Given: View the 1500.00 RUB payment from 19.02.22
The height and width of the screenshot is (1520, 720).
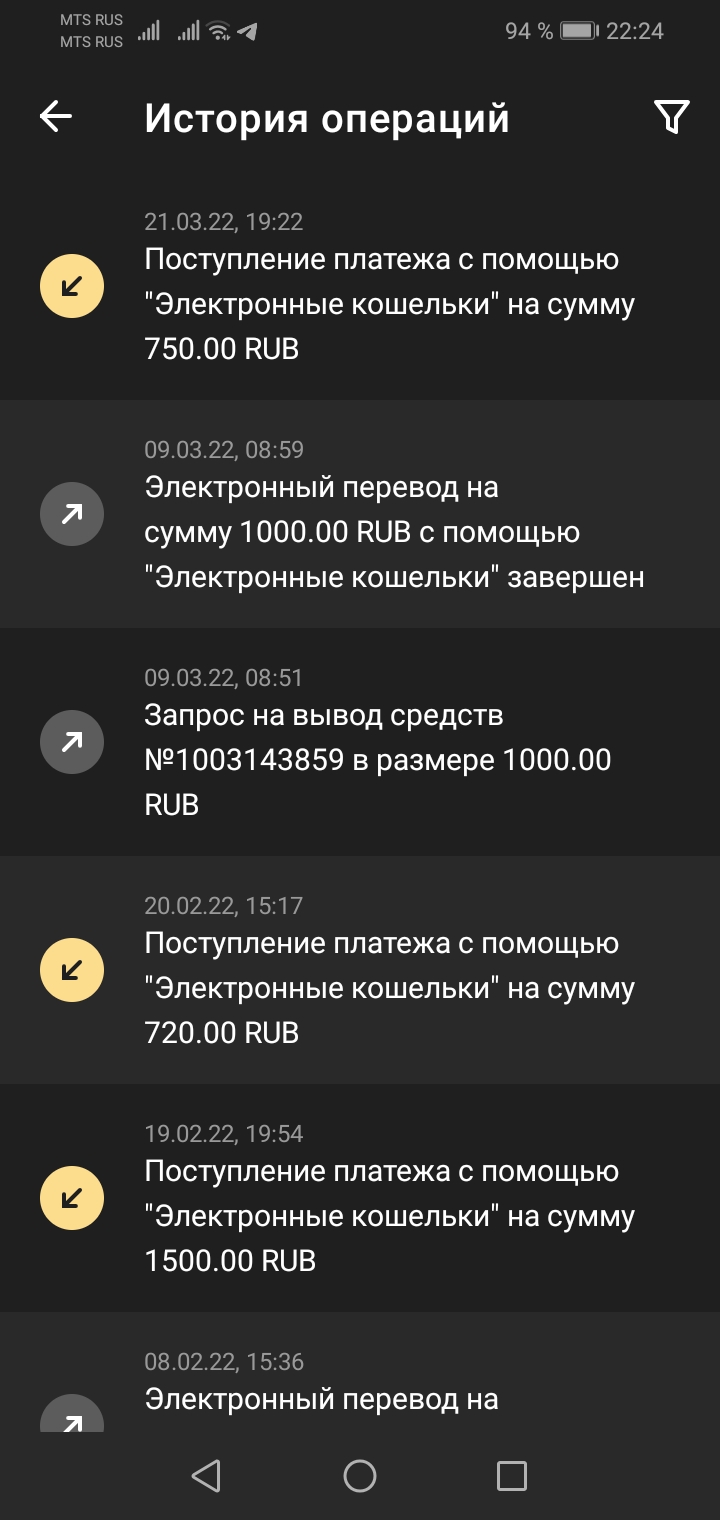Looking at the screenshot, I should (360, 1198).
